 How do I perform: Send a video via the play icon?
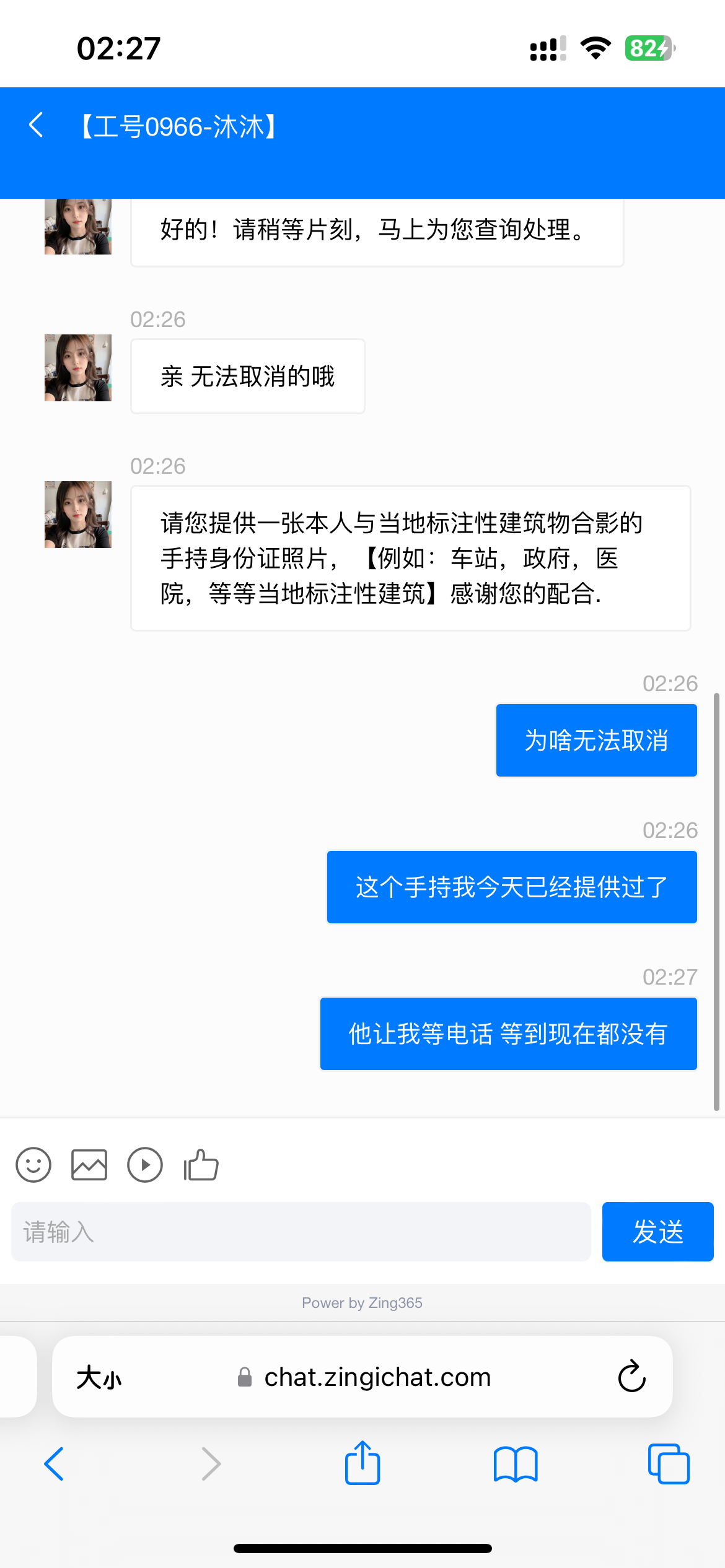pyautogui.click(x=145, y=1165)
